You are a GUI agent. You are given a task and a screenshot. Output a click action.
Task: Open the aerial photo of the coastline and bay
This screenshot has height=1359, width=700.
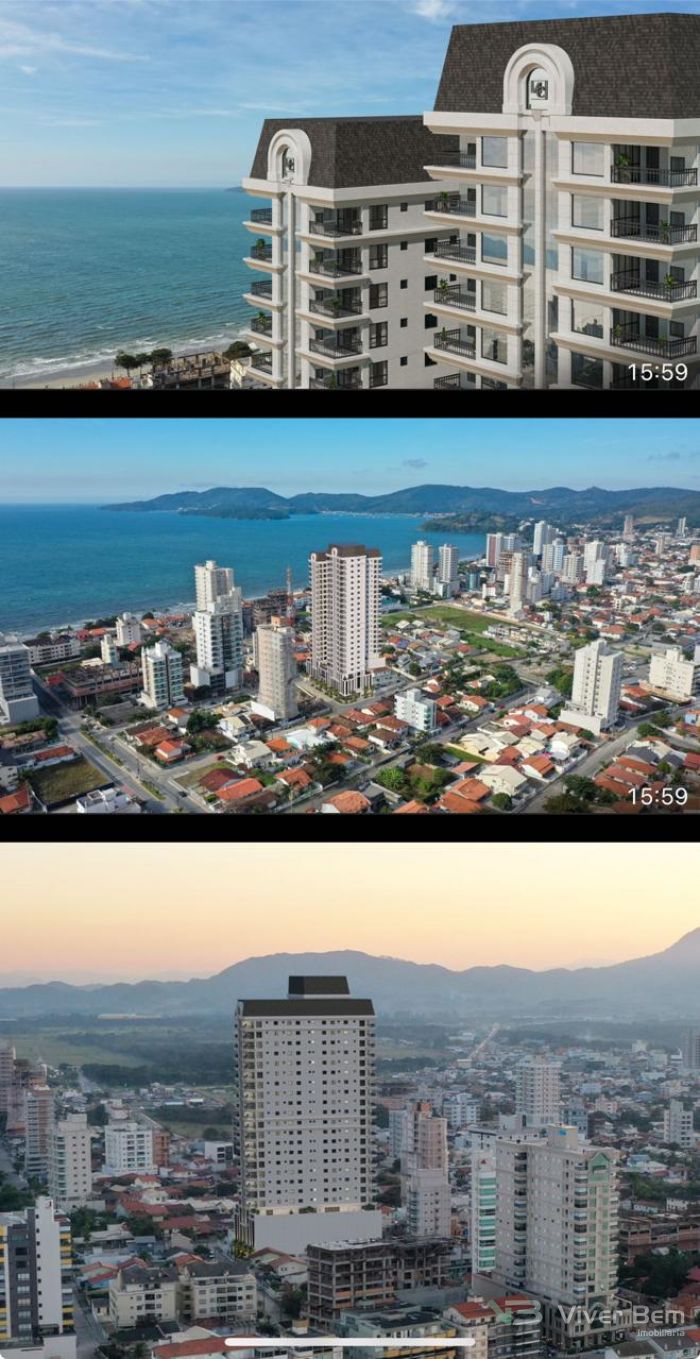coord(350,616)
